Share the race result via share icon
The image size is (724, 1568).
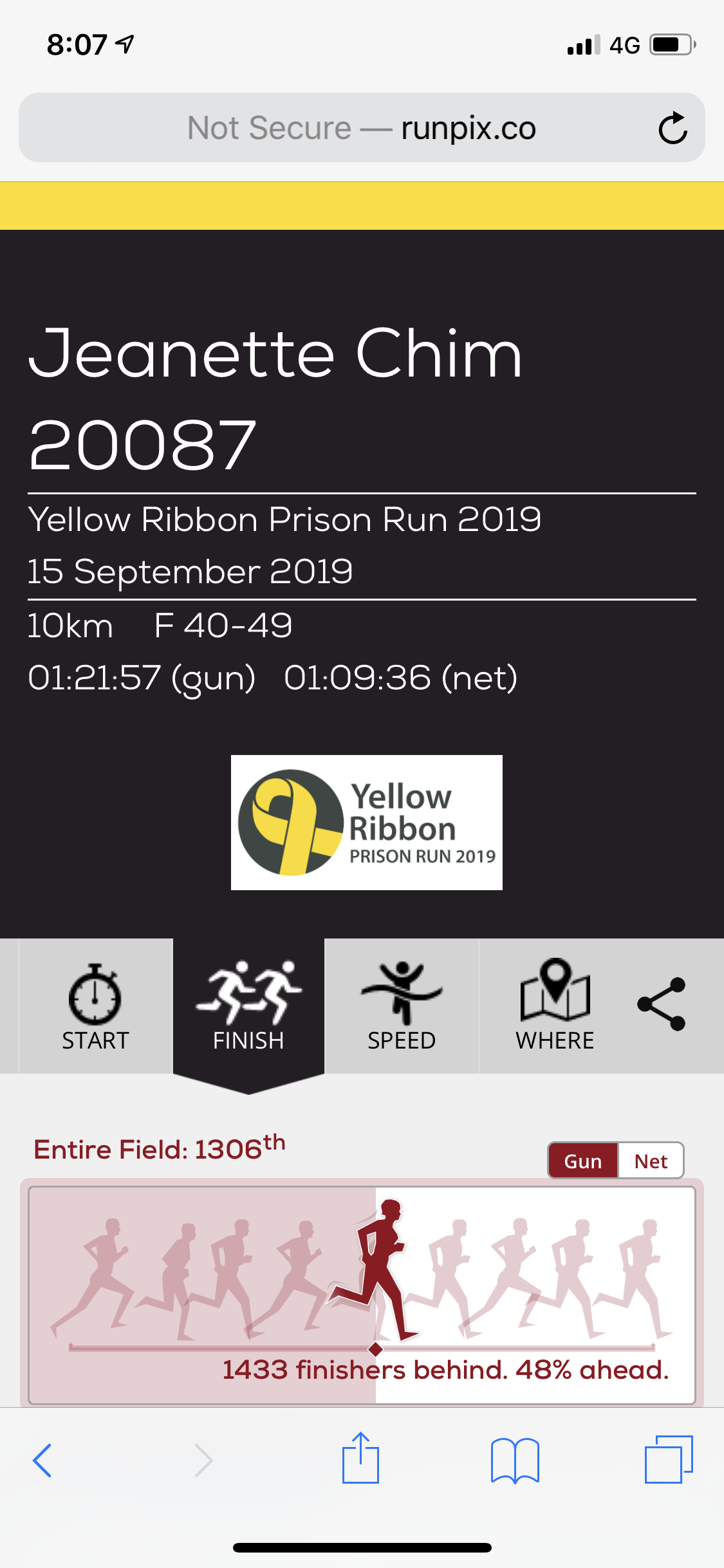click(661, 1004)
